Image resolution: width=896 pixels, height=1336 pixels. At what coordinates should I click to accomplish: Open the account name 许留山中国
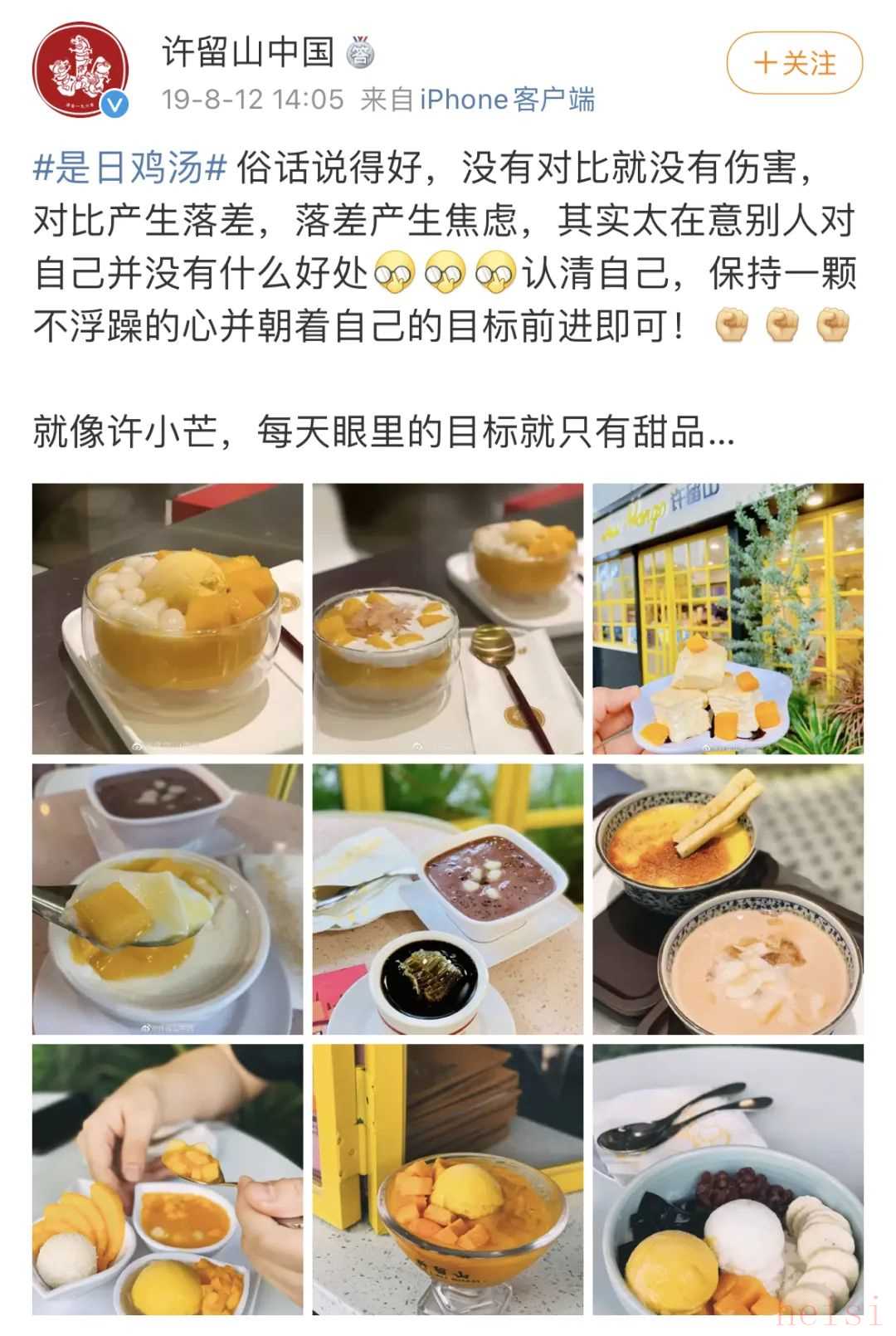(x=248, y=51)
